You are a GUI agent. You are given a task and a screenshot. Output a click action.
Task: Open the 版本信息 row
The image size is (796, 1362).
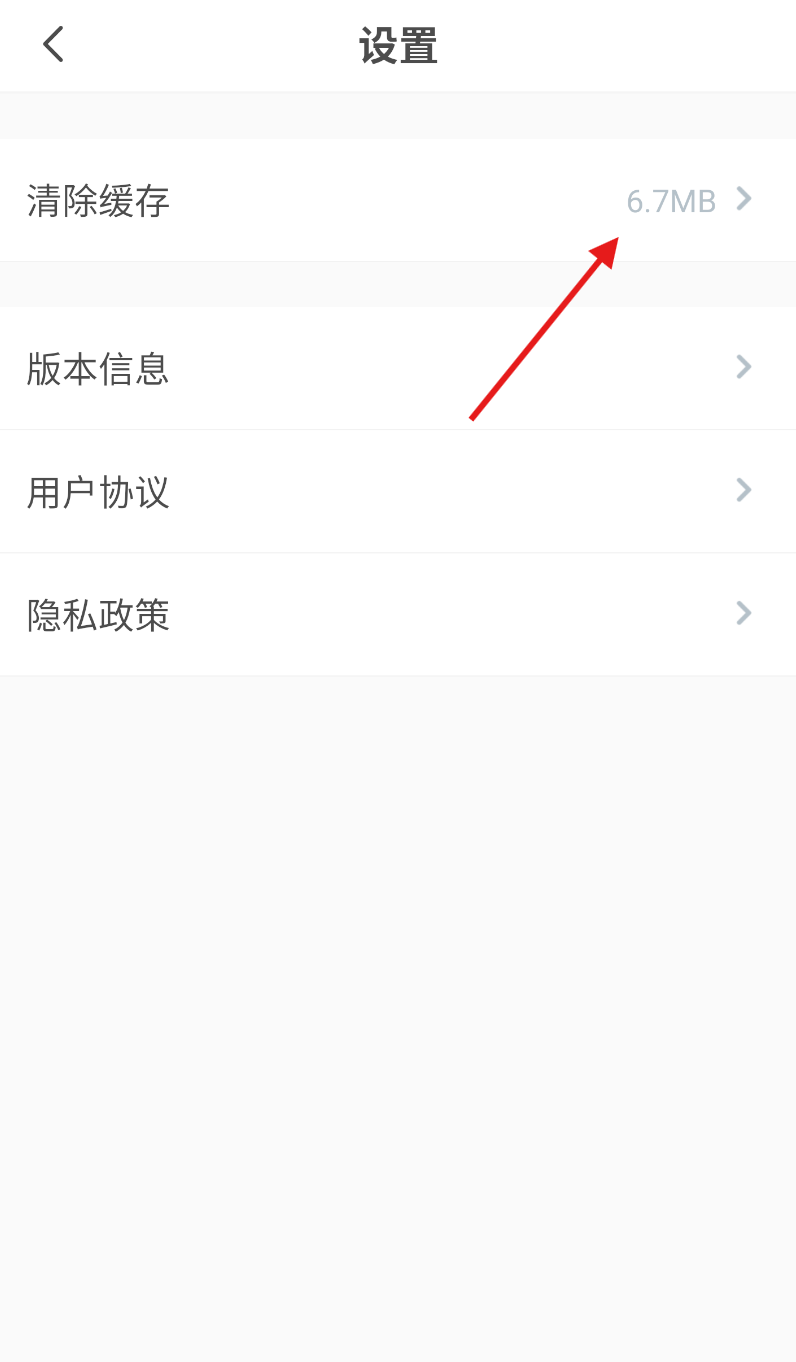(x=397, y=368)
